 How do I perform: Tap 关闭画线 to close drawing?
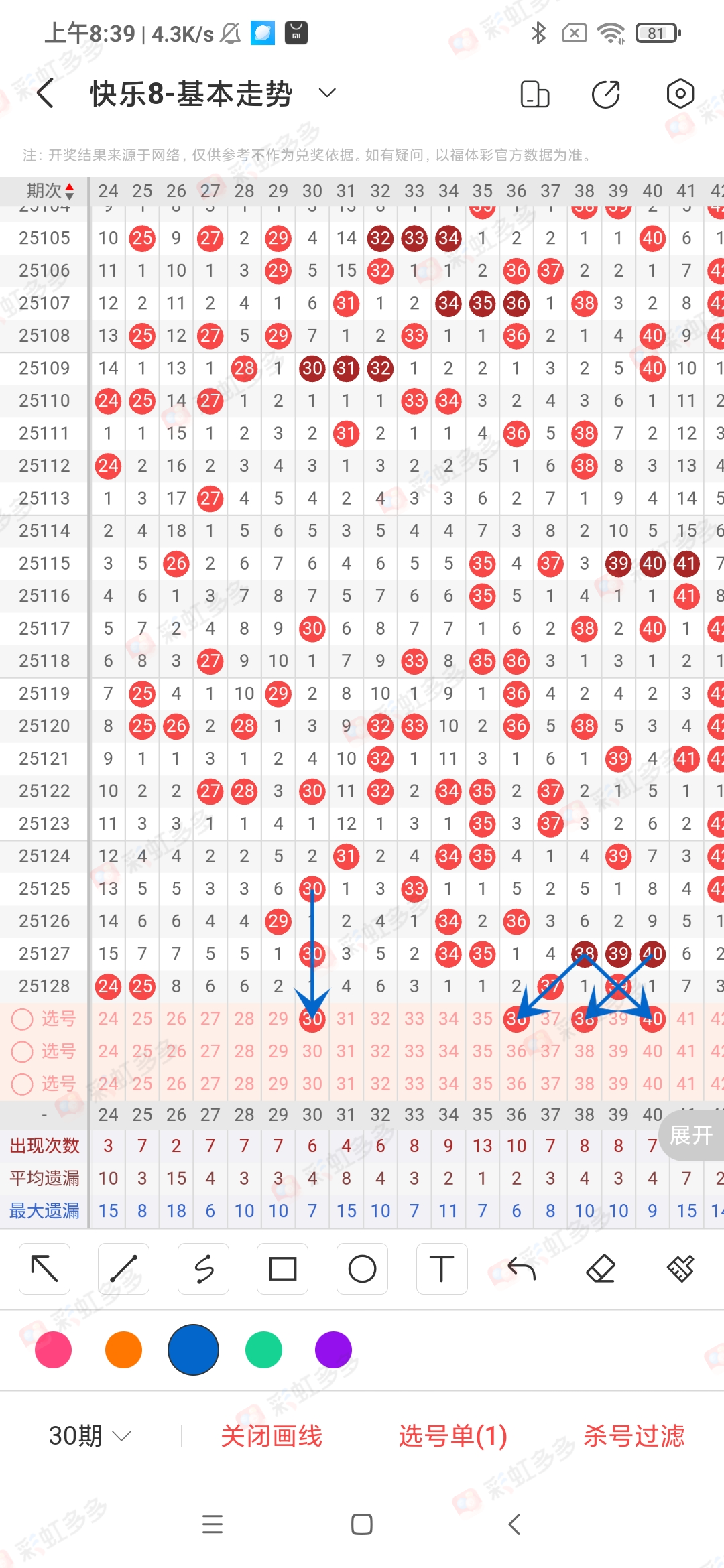tap(271, 1435)
